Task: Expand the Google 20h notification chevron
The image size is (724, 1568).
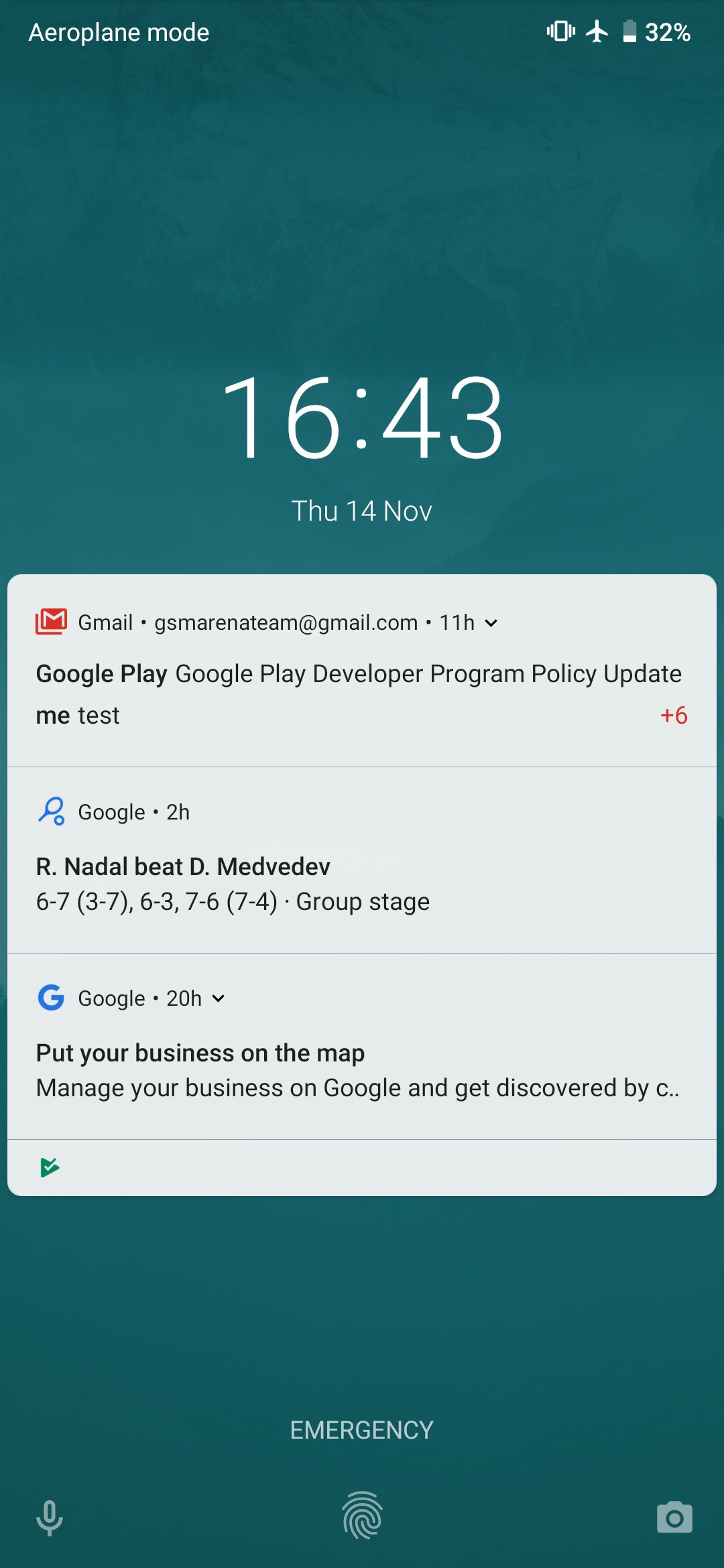Action: tap(219, 998)
